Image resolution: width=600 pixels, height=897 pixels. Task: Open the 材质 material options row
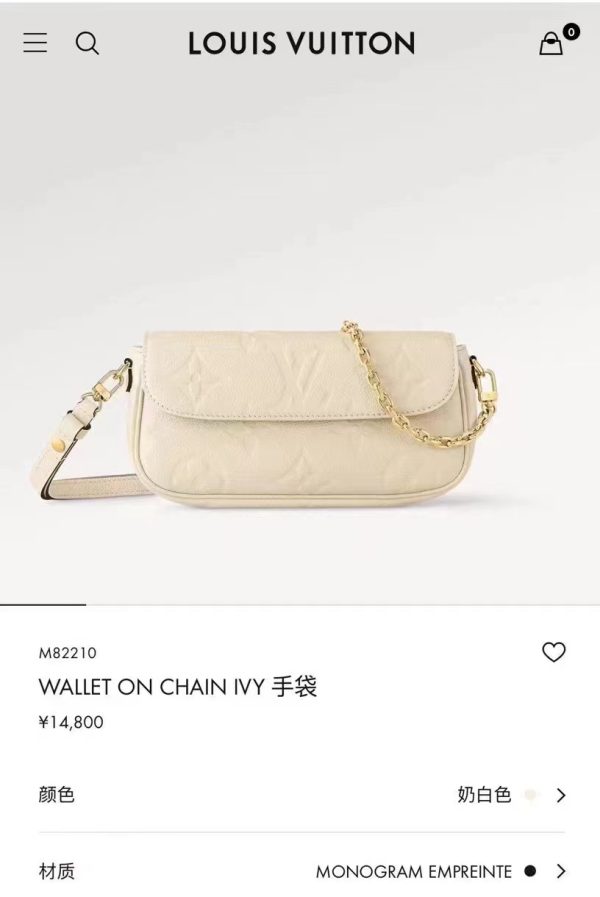[300, 871]
